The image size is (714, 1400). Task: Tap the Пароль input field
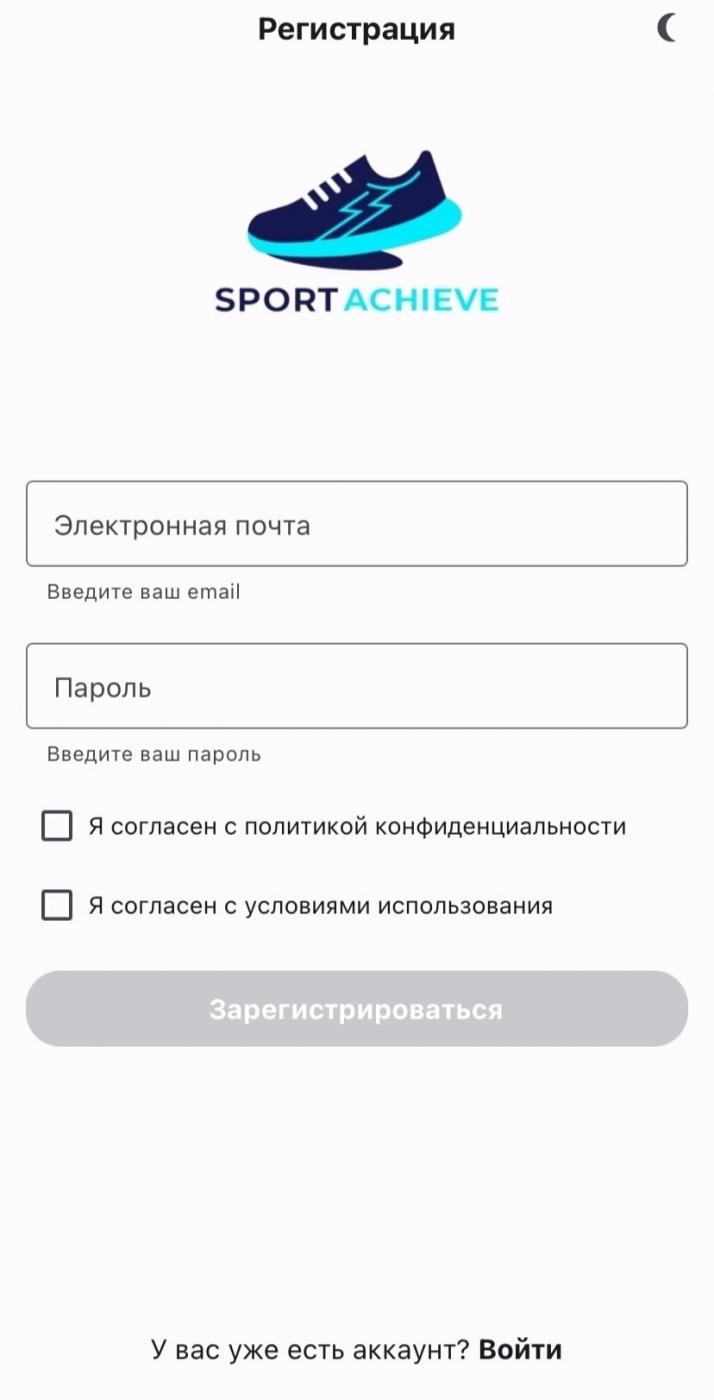(x=357, y=686)
